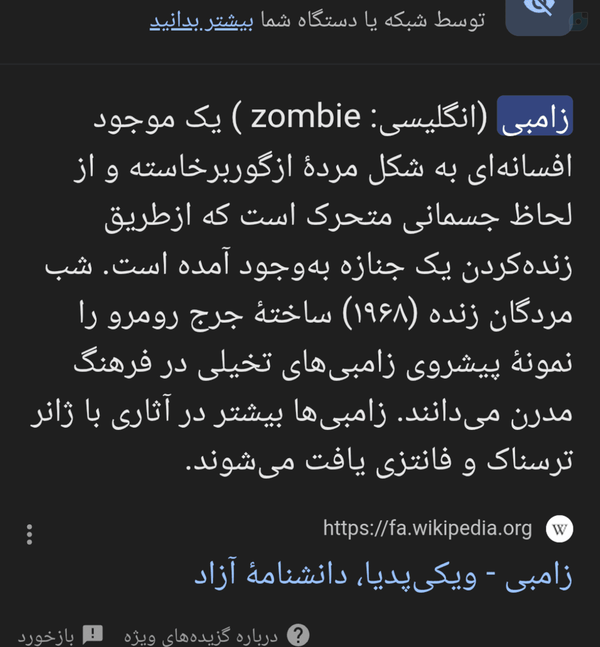Tap the بیشتر بدانید link

pyautogui.click(x=201, y=21)
